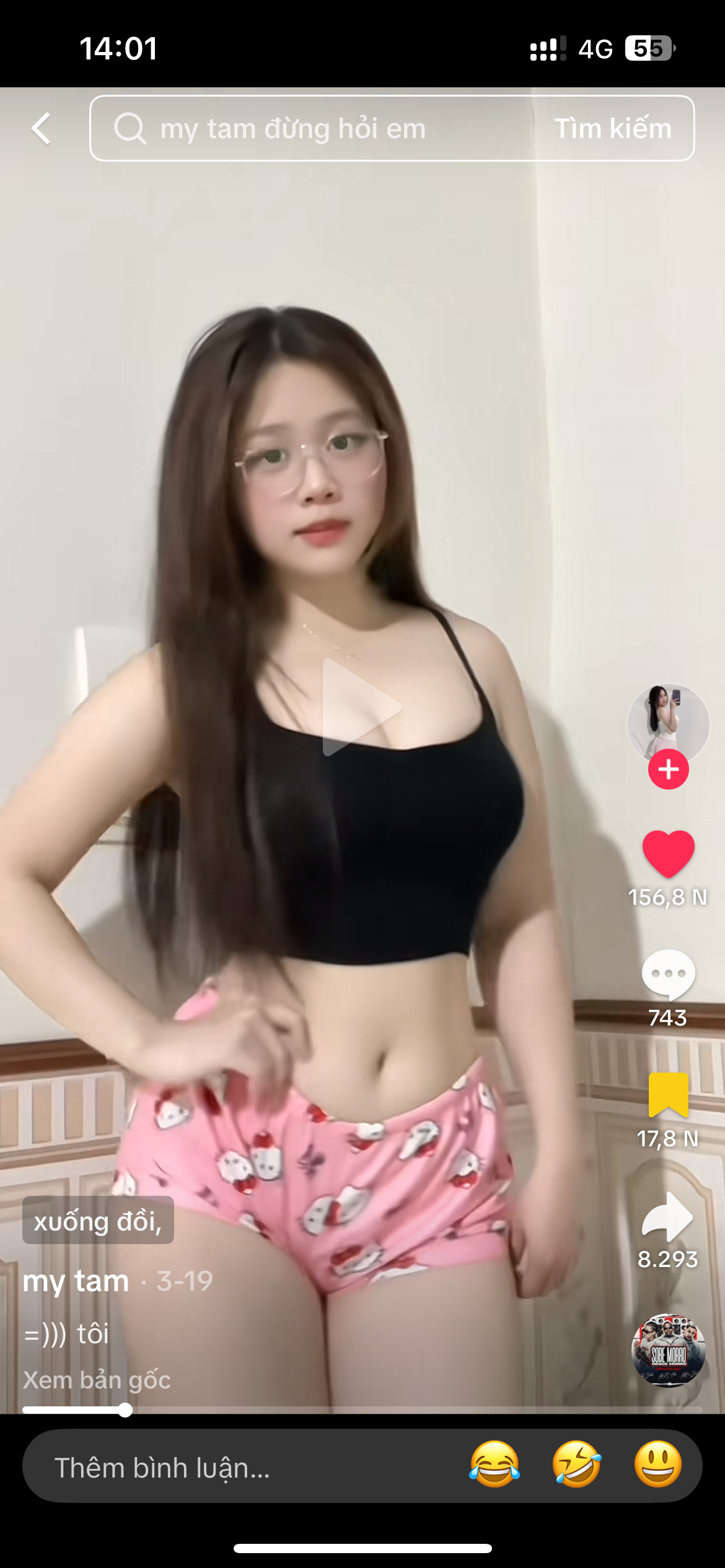Screen dimensions: 725x1568
Task: Insert the rolling-on-floor laughing emoji
Action: click(576, 1465)
